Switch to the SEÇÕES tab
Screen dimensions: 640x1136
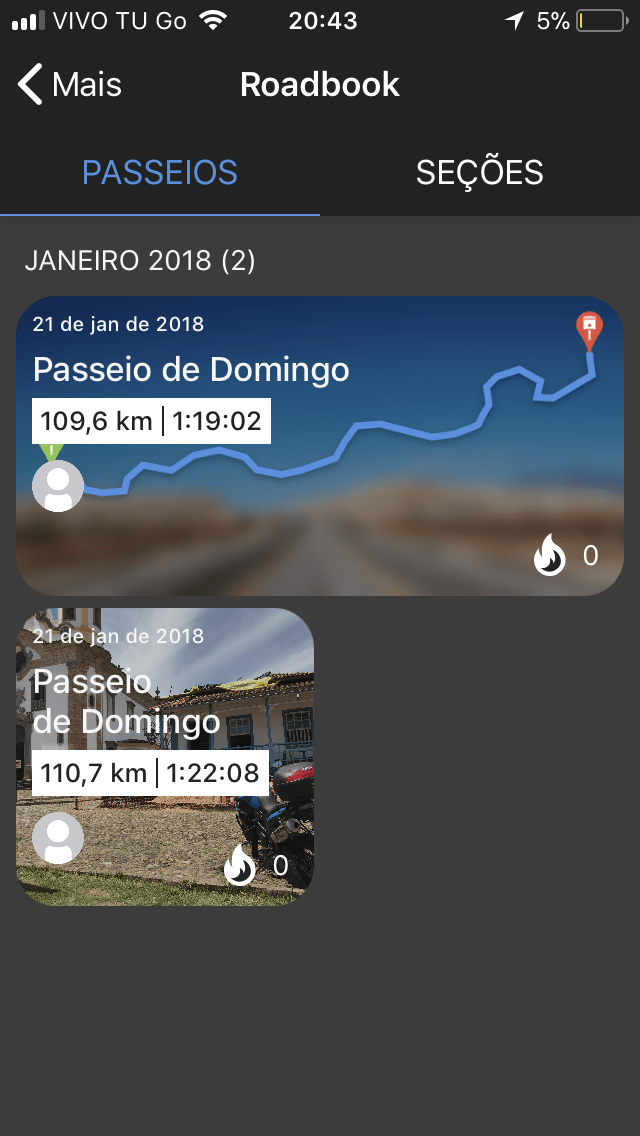click(480, 172)
